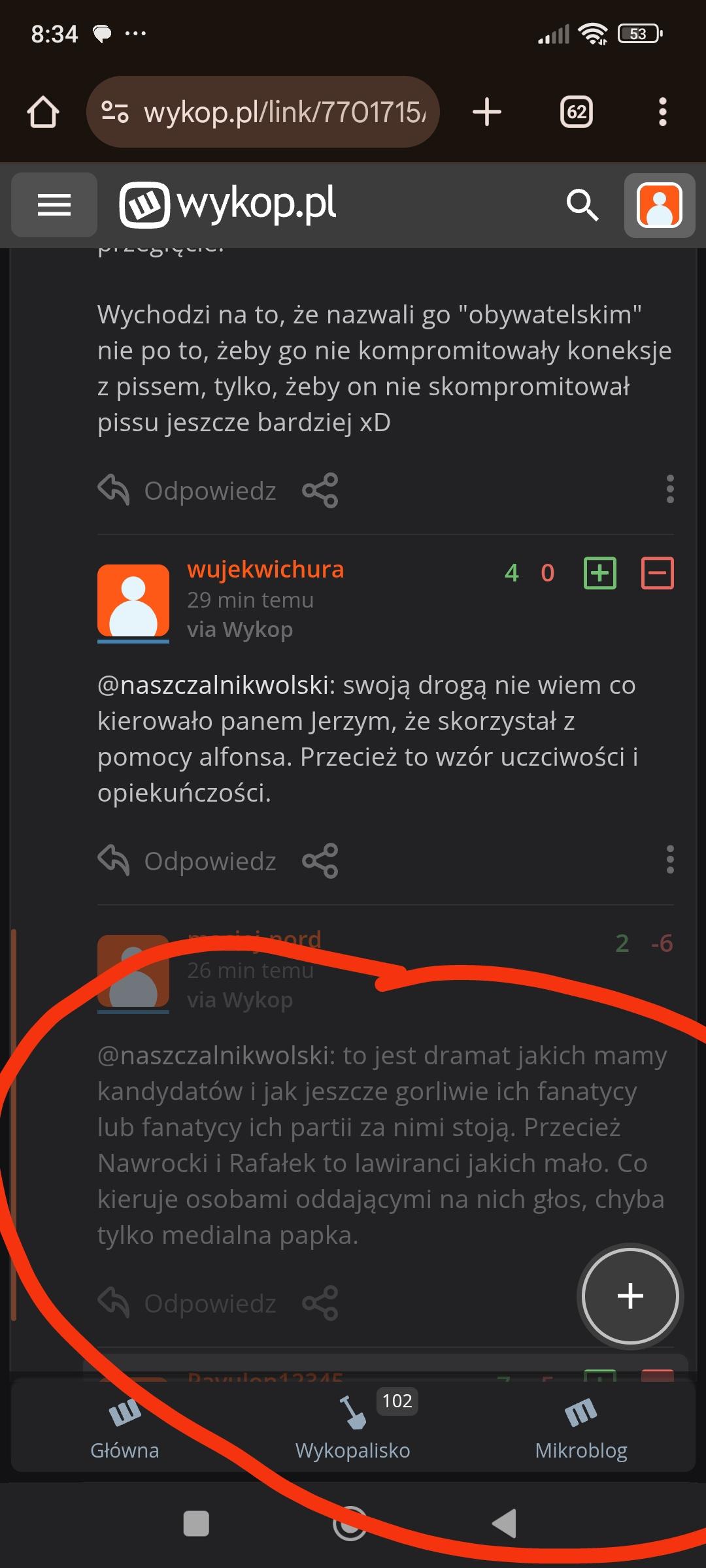706x1568 pixels.
Task: Open the wykop.pl hamburger menu
Action: (x=54, y=205)
